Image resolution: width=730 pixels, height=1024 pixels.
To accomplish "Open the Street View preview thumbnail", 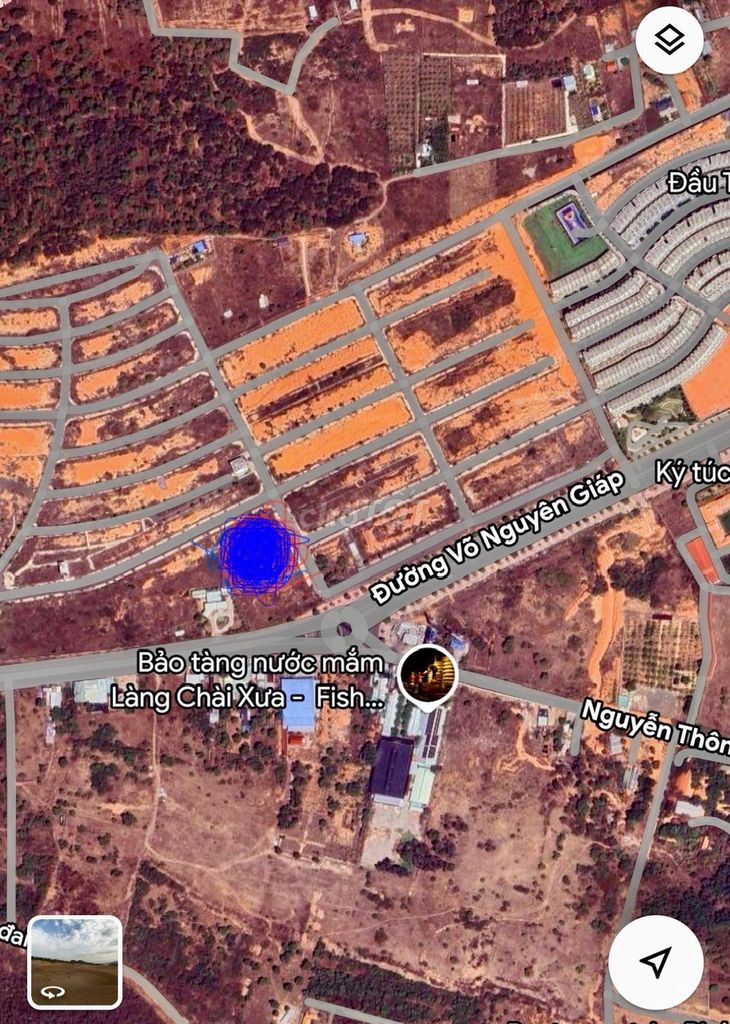I will (75, 962).
